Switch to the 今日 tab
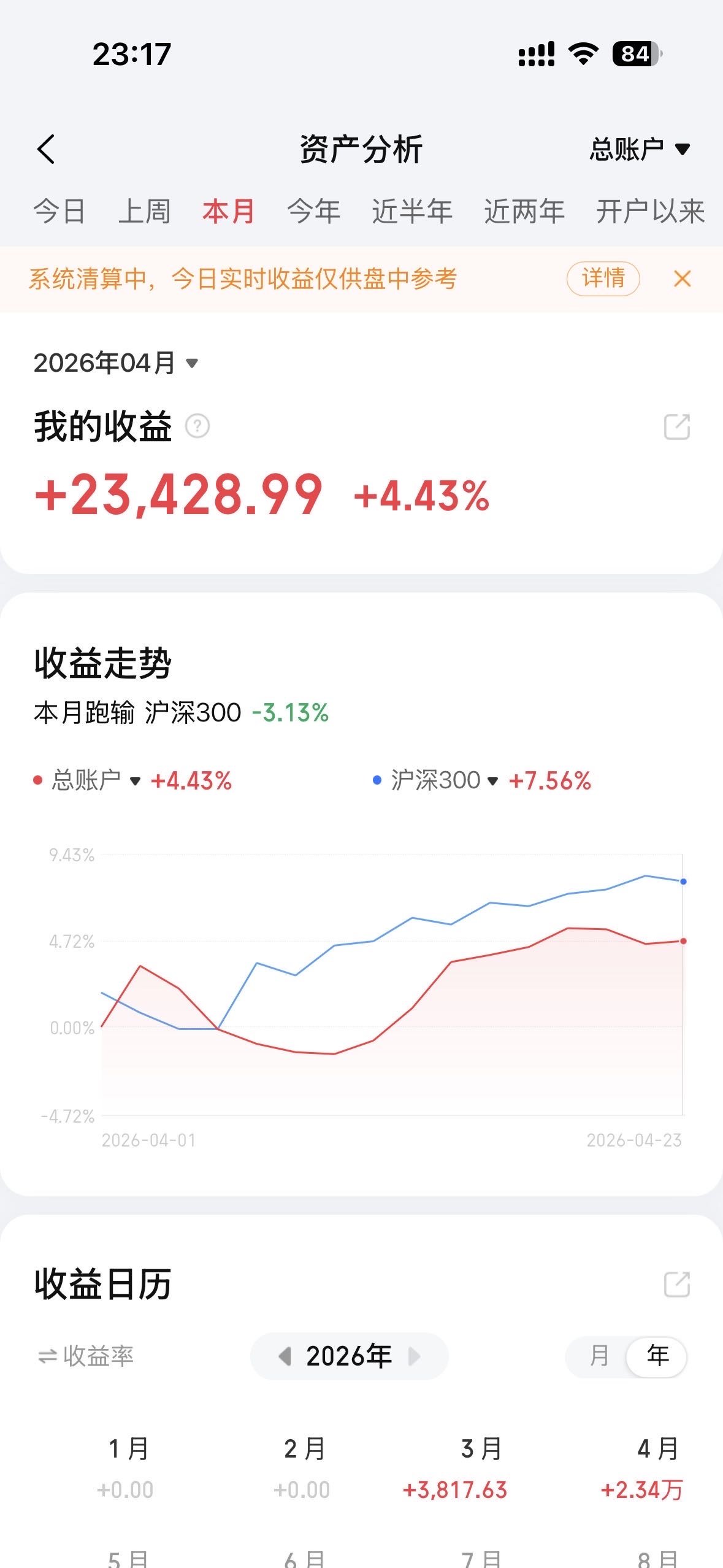723x1568 pixels. 59,212
